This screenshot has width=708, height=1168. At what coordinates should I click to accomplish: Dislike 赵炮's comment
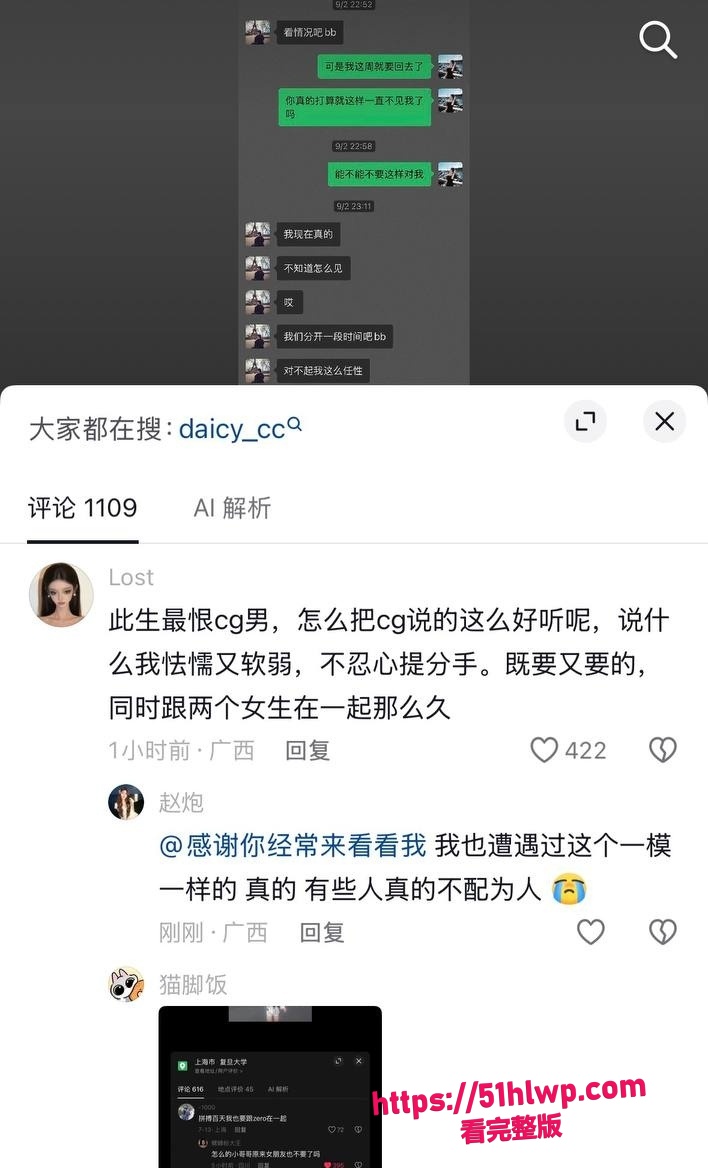coord(663,932)
